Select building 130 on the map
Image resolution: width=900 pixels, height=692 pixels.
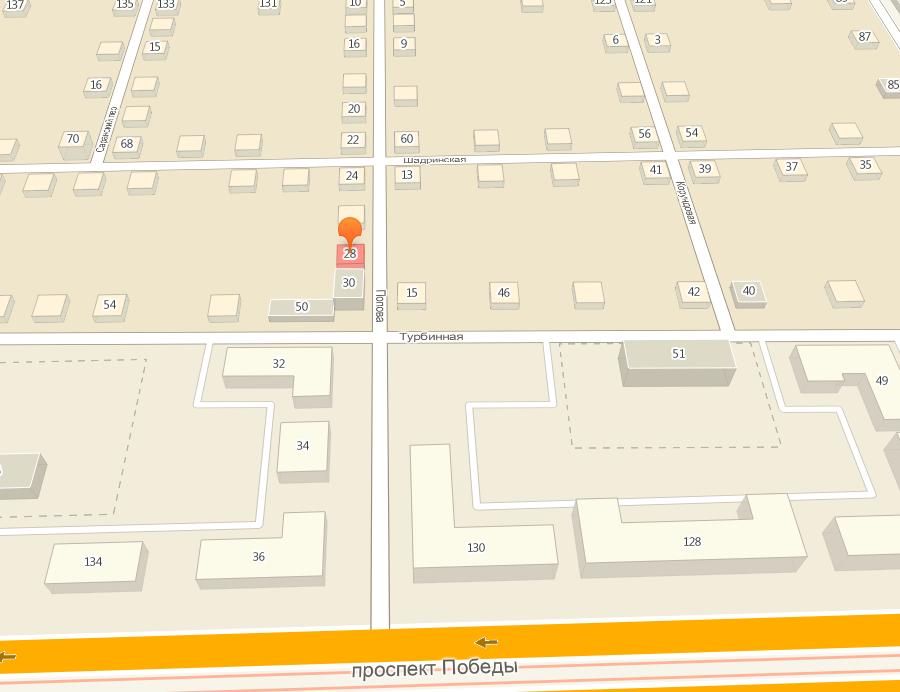tap(476, 547)
